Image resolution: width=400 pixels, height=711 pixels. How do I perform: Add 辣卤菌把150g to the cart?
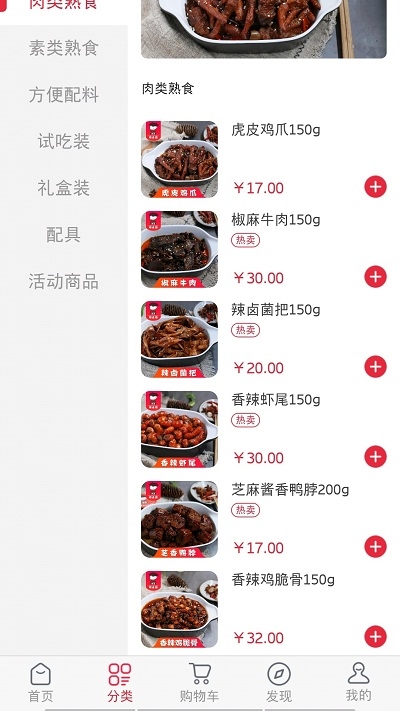pos(375,367)
